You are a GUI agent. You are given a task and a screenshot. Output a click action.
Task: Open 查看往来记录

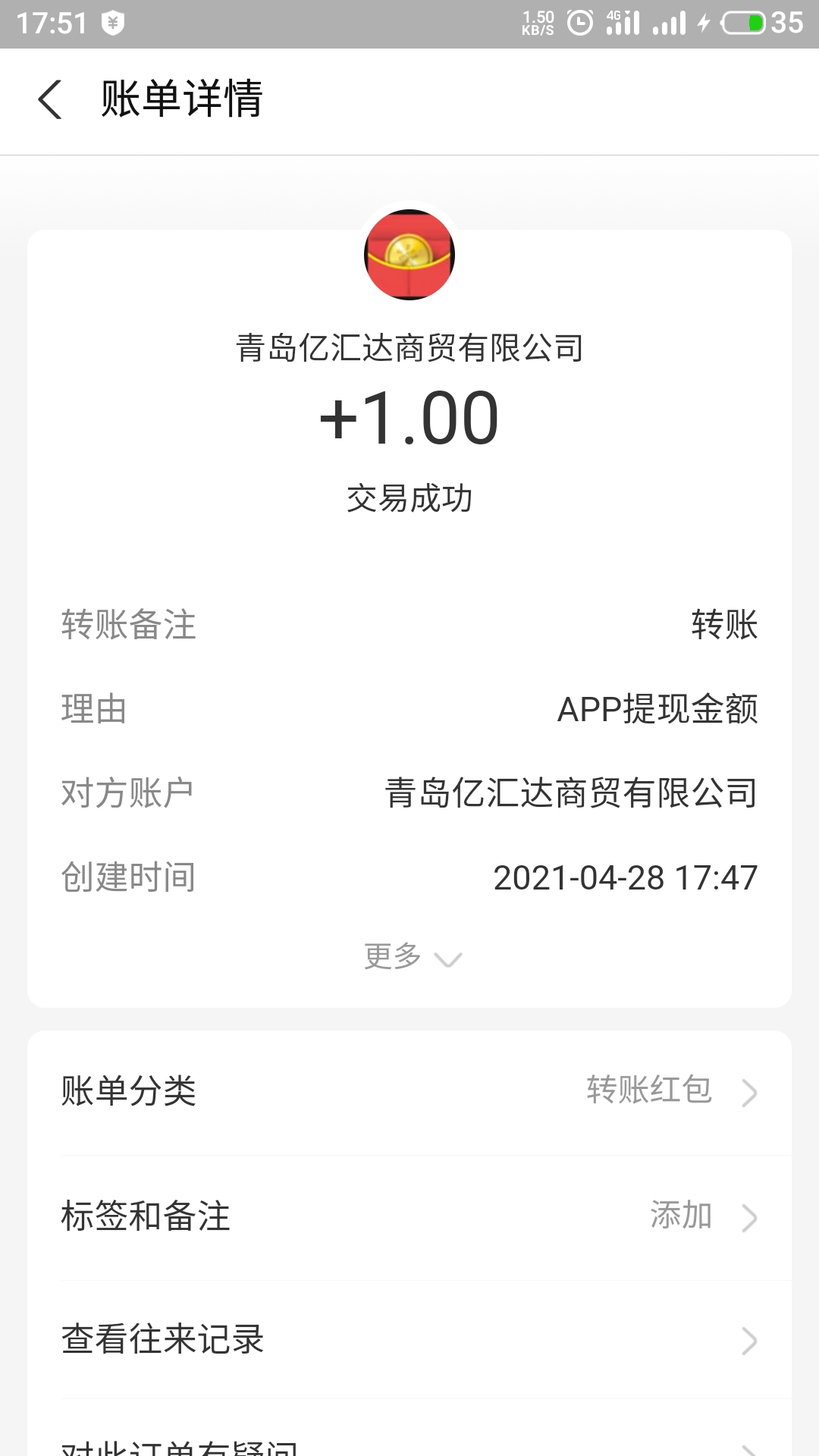click(x=409, y=1340)
